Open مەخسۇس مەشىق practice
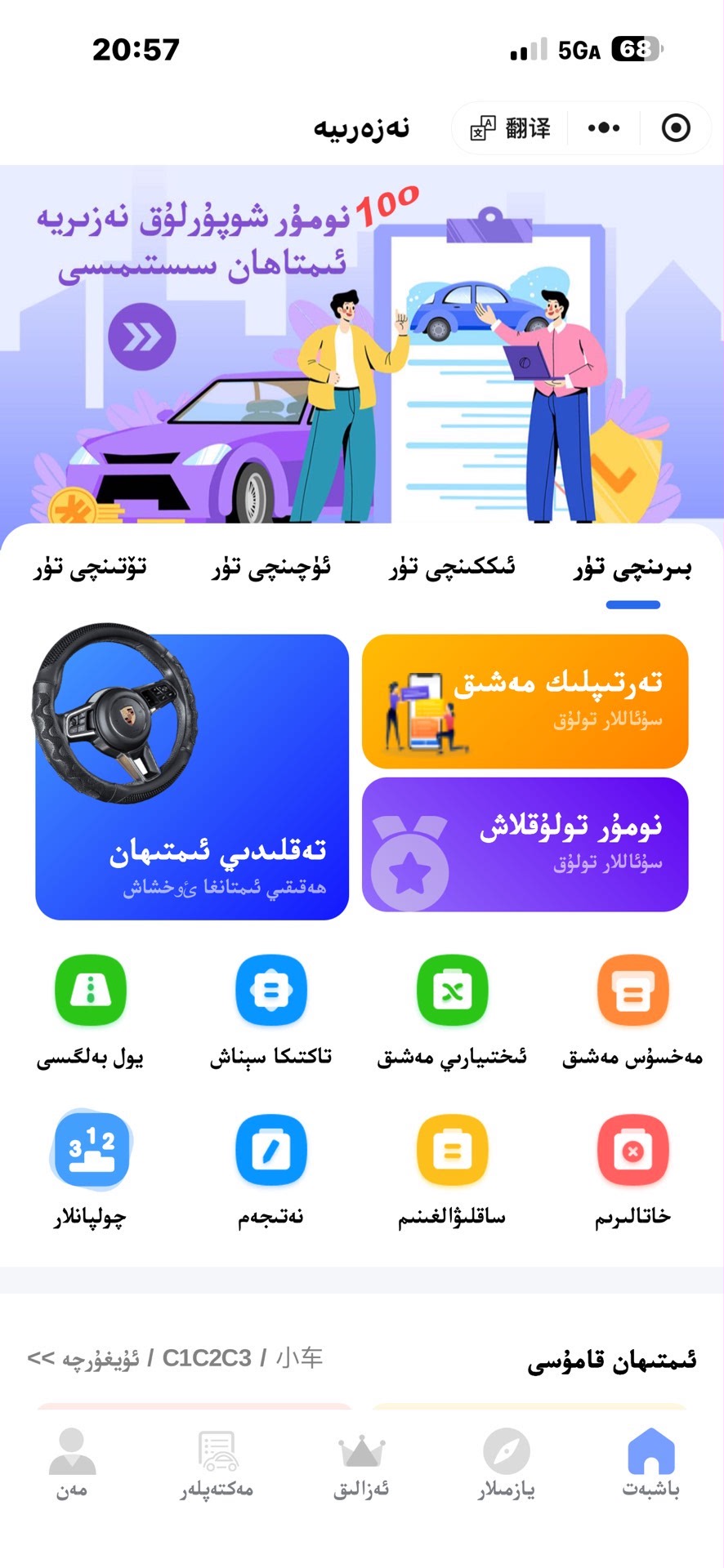 coord(632,1009)
